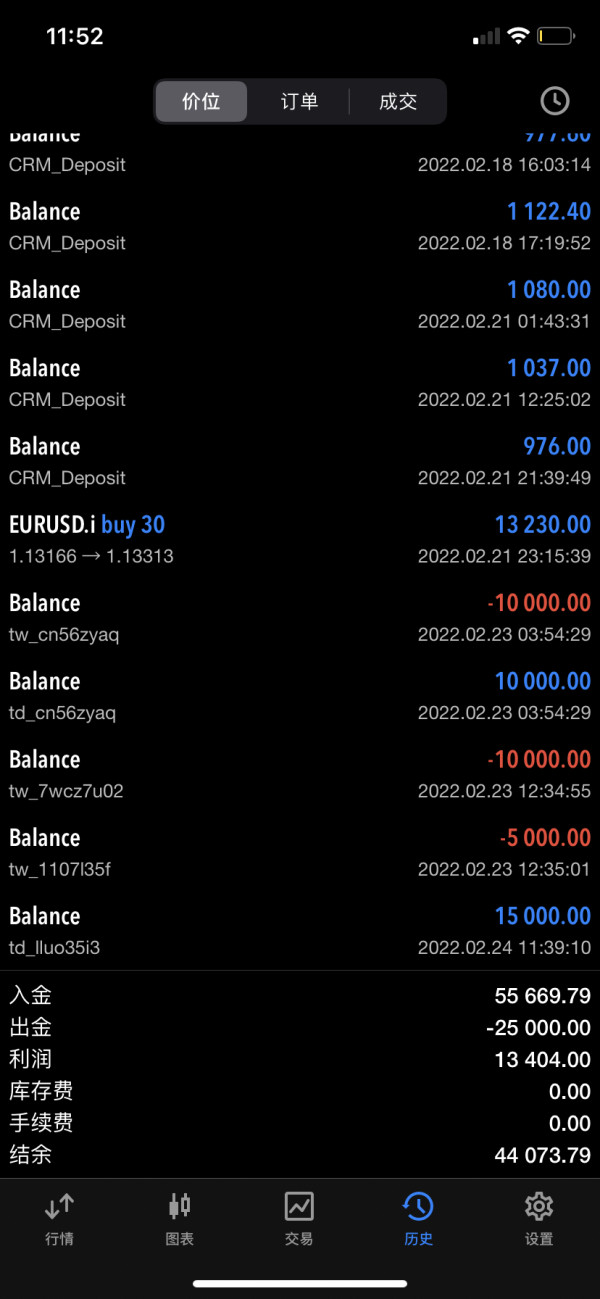This screenshot has width=600, height=1299.
Task: View the 1 122.40 CRM_Deposit entry
Action: click(x=300, y=226)
